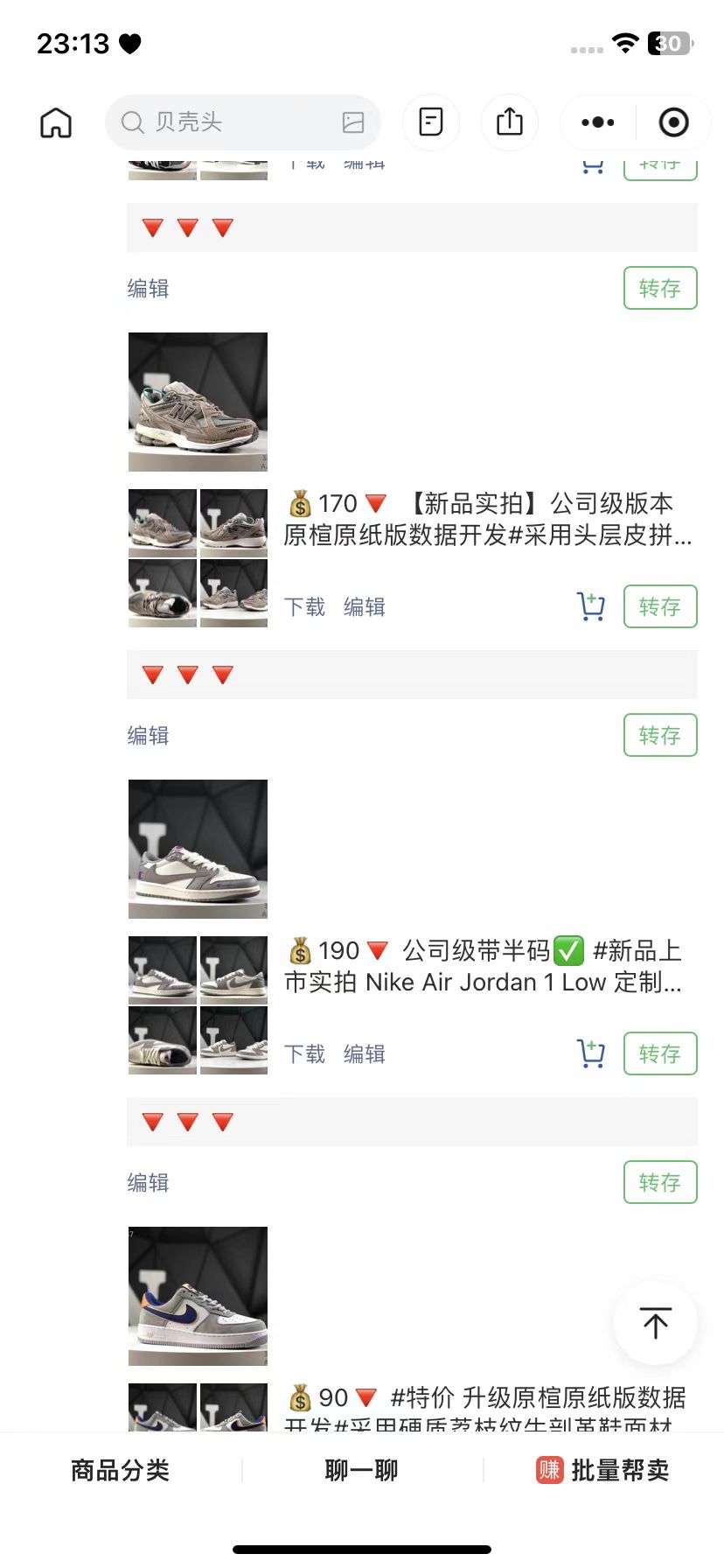Open the New Balance shoe main photo
The height and width of the screenshot is (1568, 724).
point(198,402)
